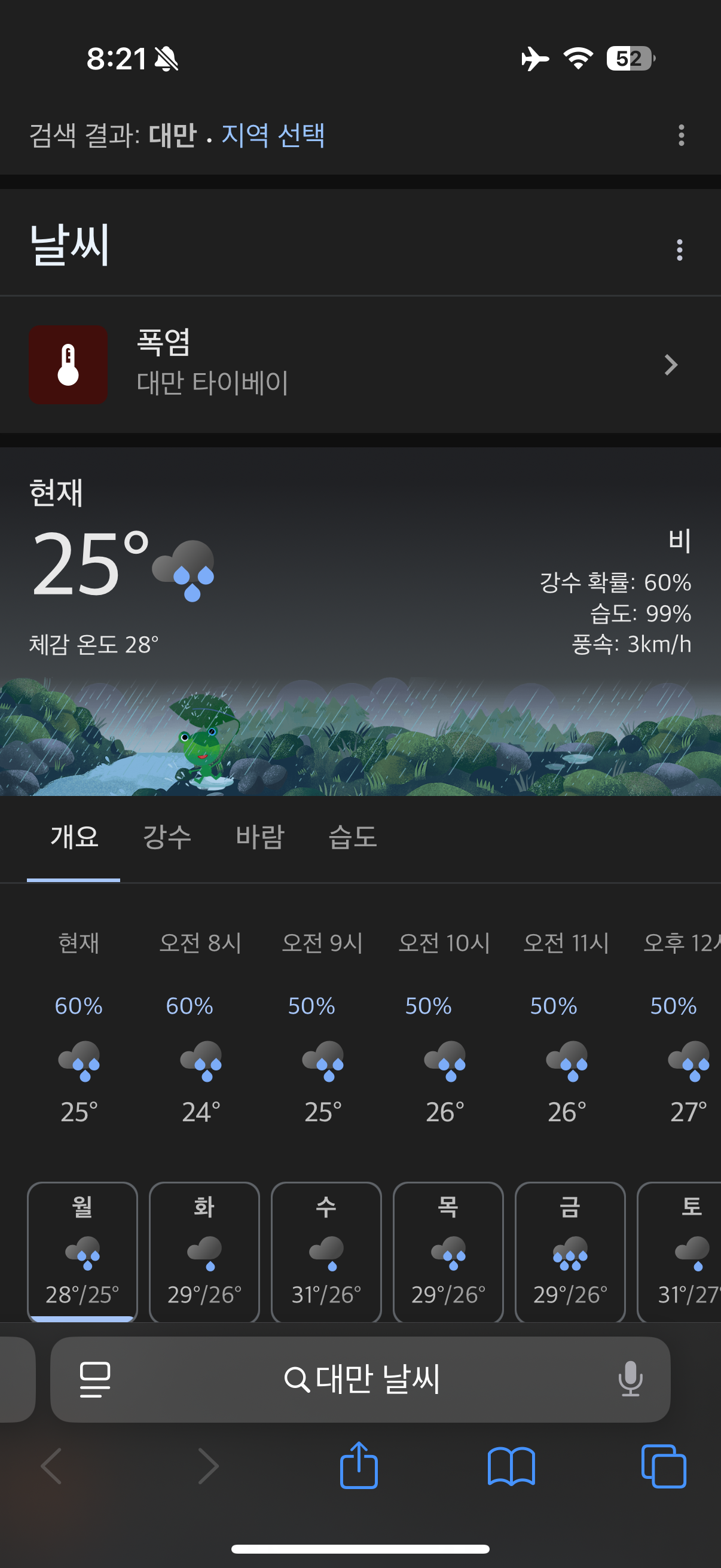Start voice search with the microphone
The height and width of the screenshot is (1568, 721).
[x=630, y=1378]
